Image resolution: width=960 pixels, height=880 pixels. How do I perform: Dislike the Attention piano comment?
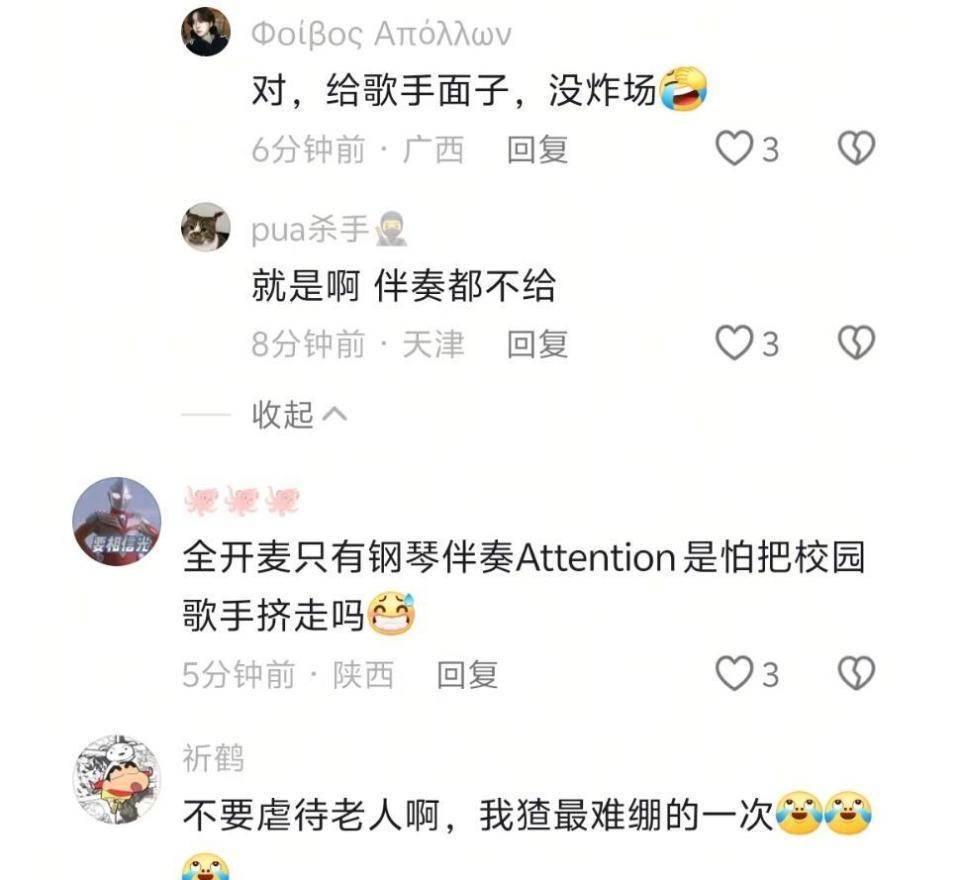click(x=856, y=674)
